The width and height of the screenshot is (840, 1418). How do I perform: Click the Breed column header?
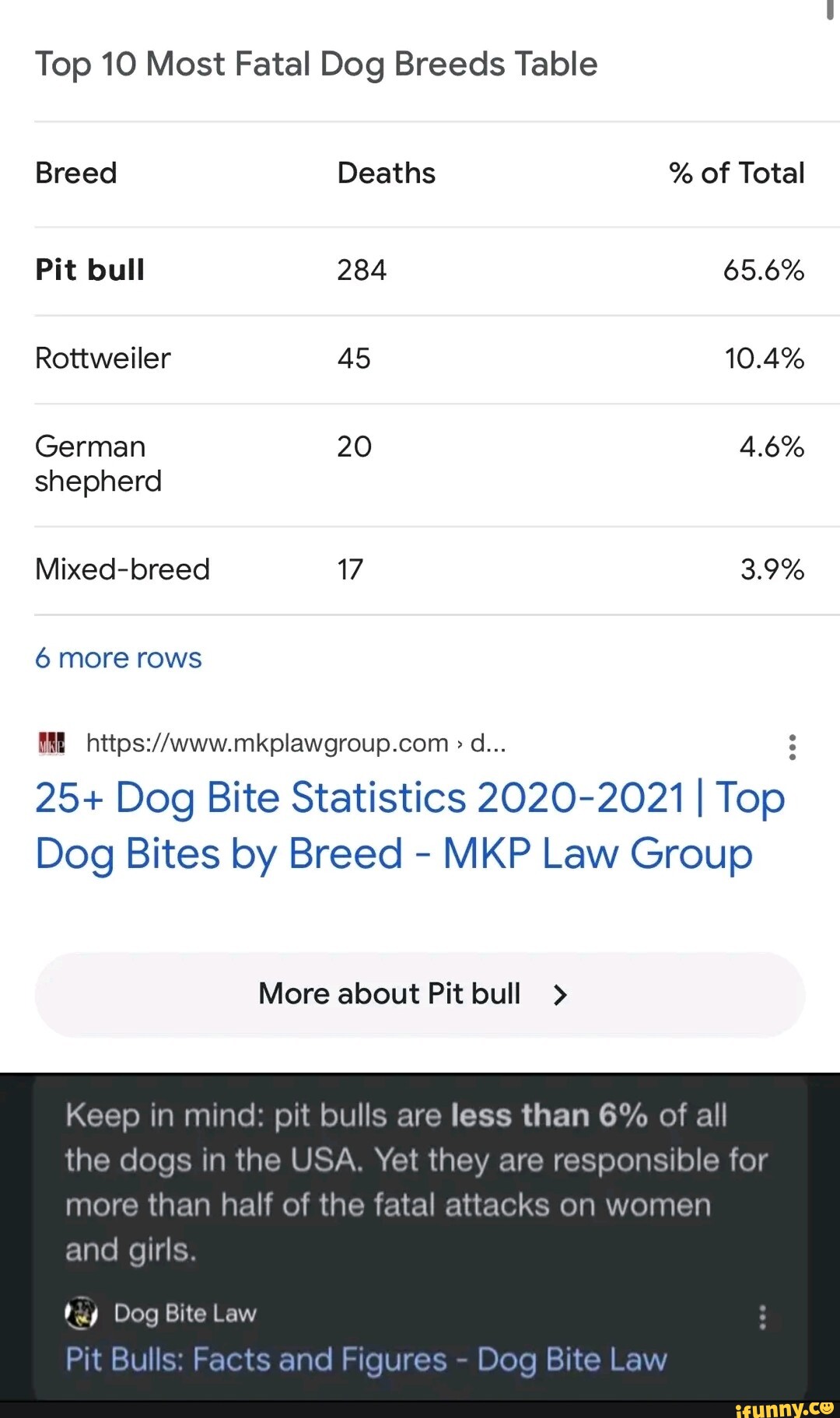tap(75, 173)
